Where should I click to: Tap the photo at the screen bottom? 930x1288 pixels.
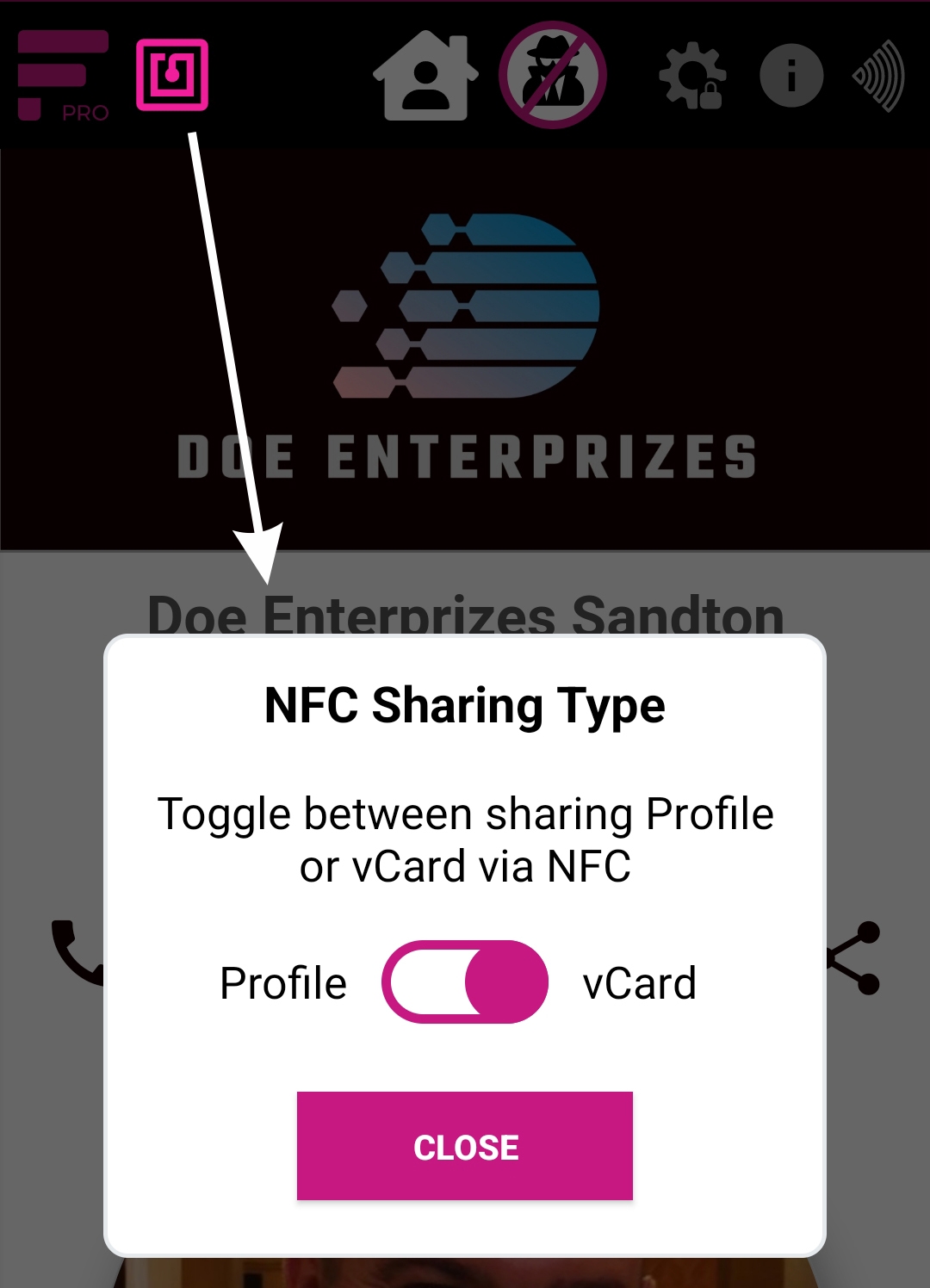pyautogui.click(x=465, y=1274)
